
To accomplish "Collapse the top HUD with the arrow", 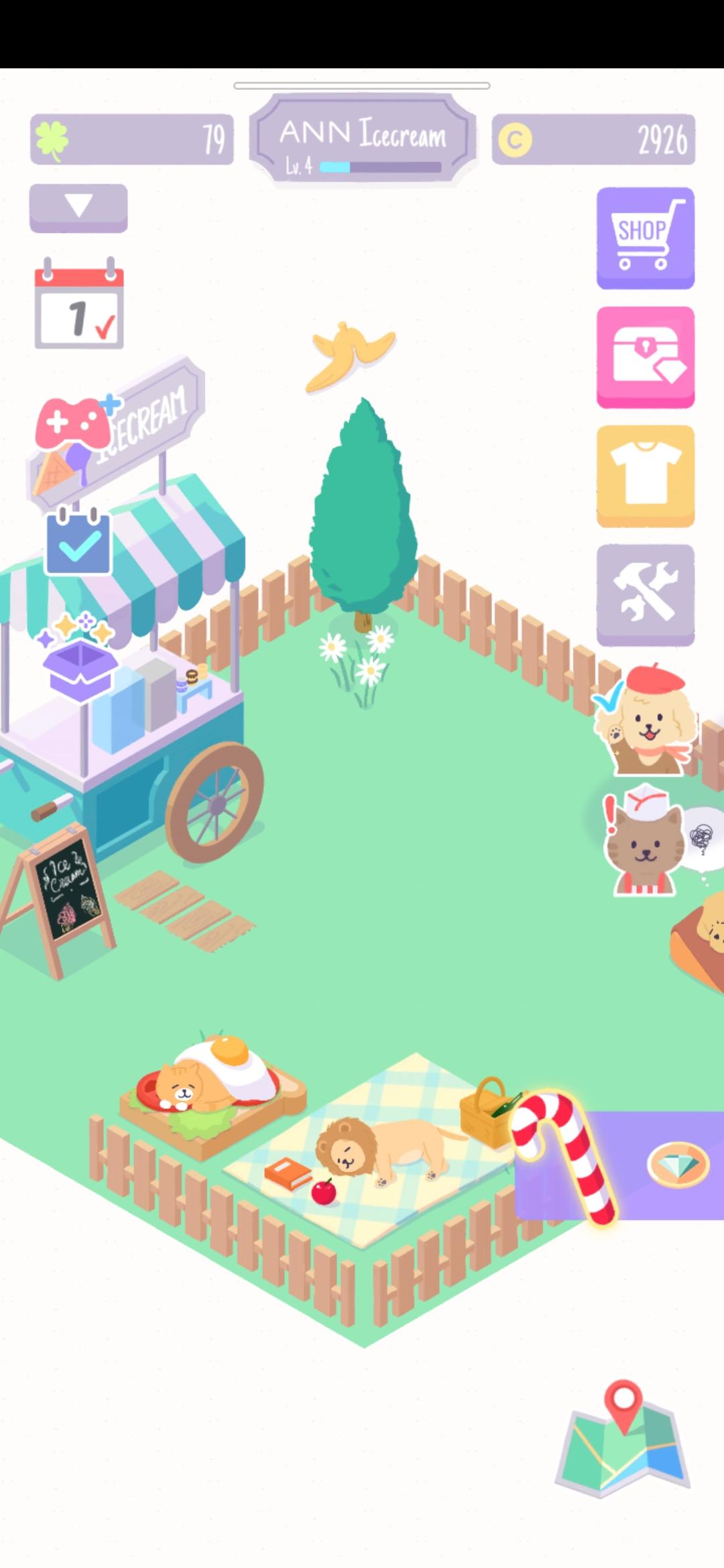I will coord(78,206).
